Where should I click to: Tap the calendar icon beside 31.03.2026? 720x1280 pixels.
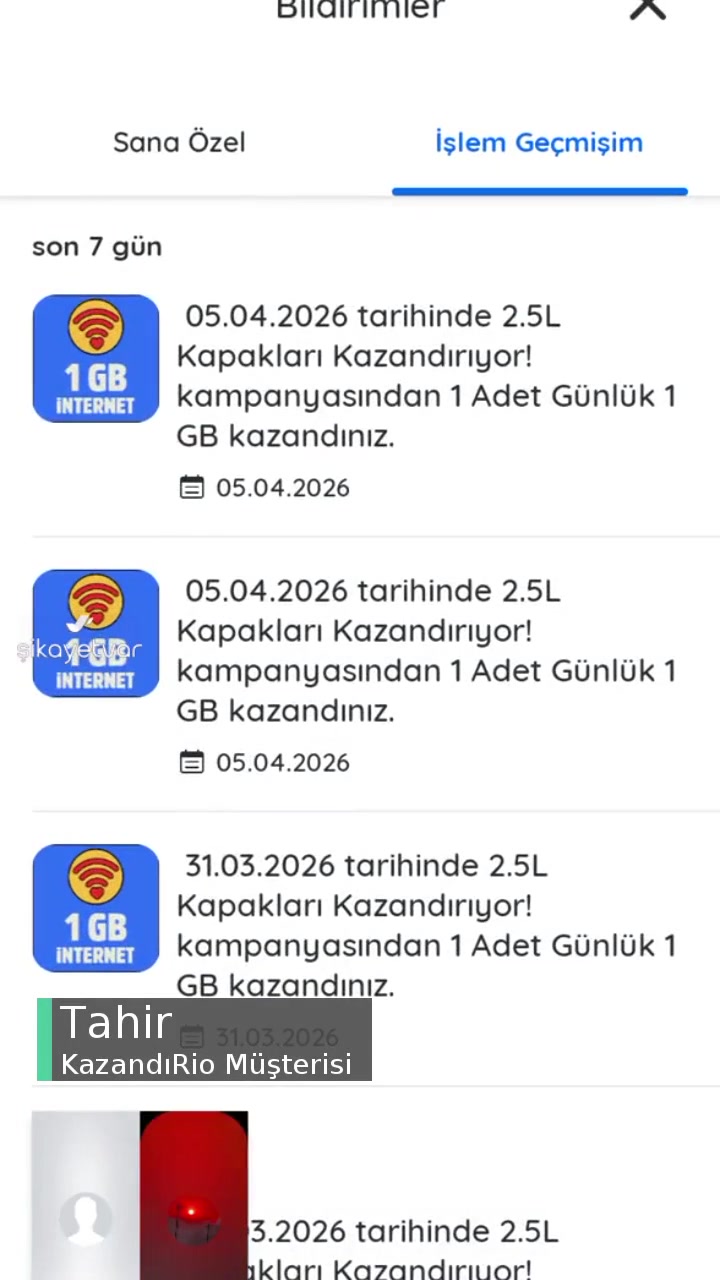[x=191, y=1037]
